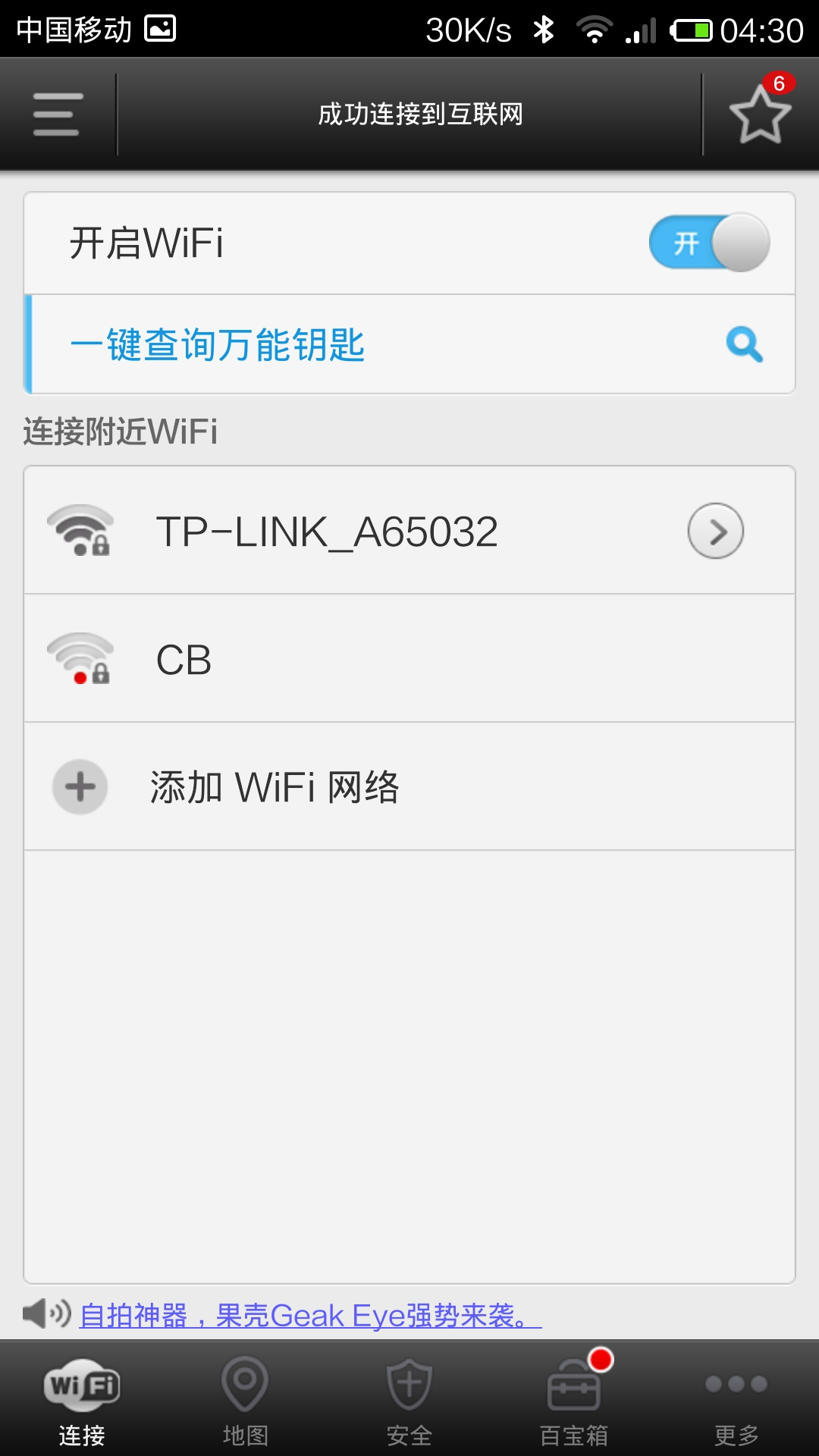Tap the plus icon to add a WiFi network
Screen dimensions: 819x1456
(x=80, y=786)
